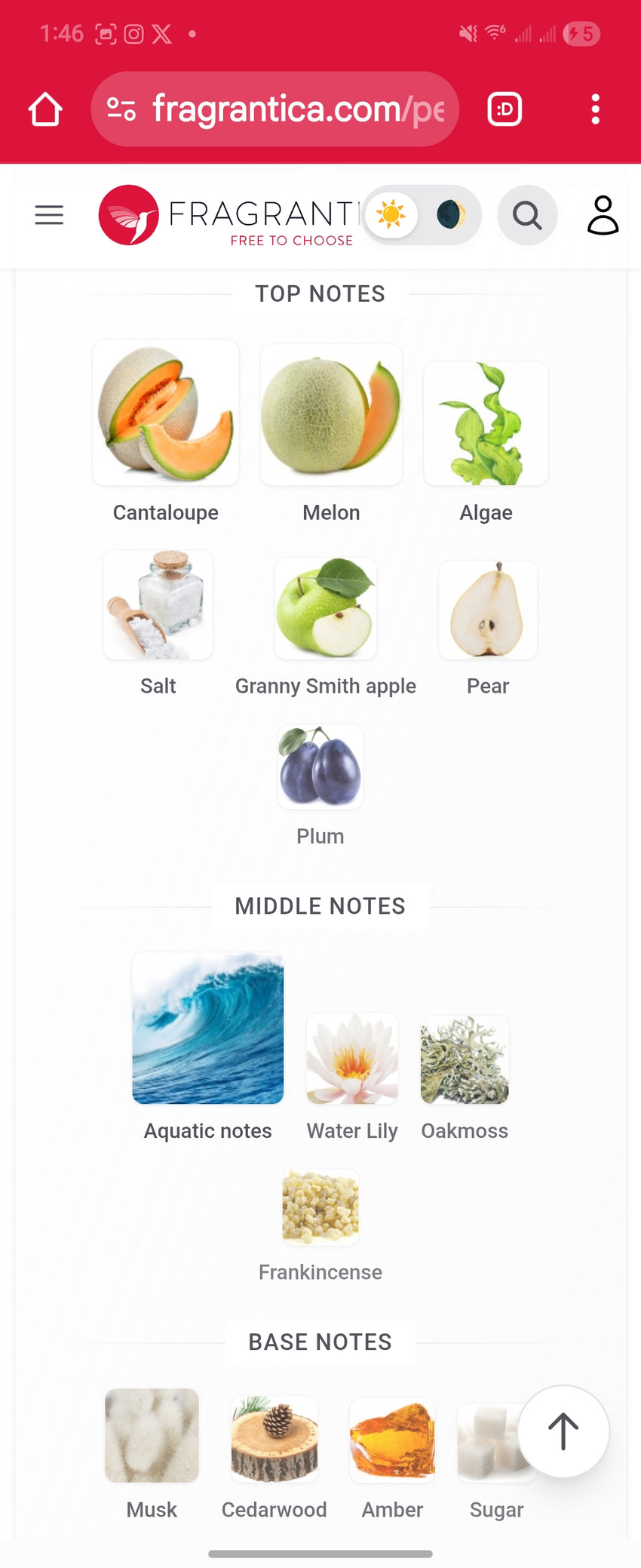View the Water Lily note
This screenshot has width=641, height=1568.
(352, 1059)
